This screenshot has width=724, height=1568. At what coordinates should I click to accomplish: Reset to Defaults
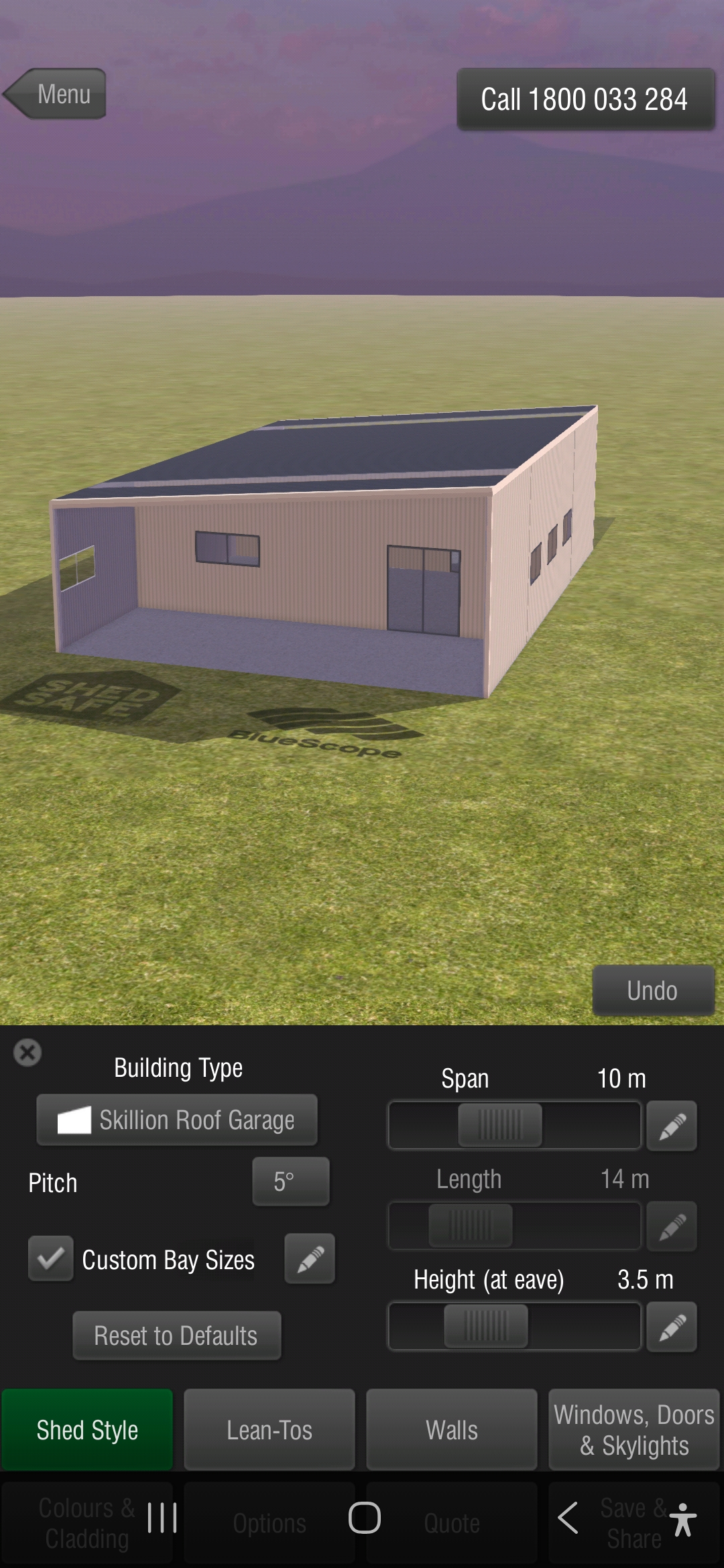pyautogui.click(x=176, y=1335)
